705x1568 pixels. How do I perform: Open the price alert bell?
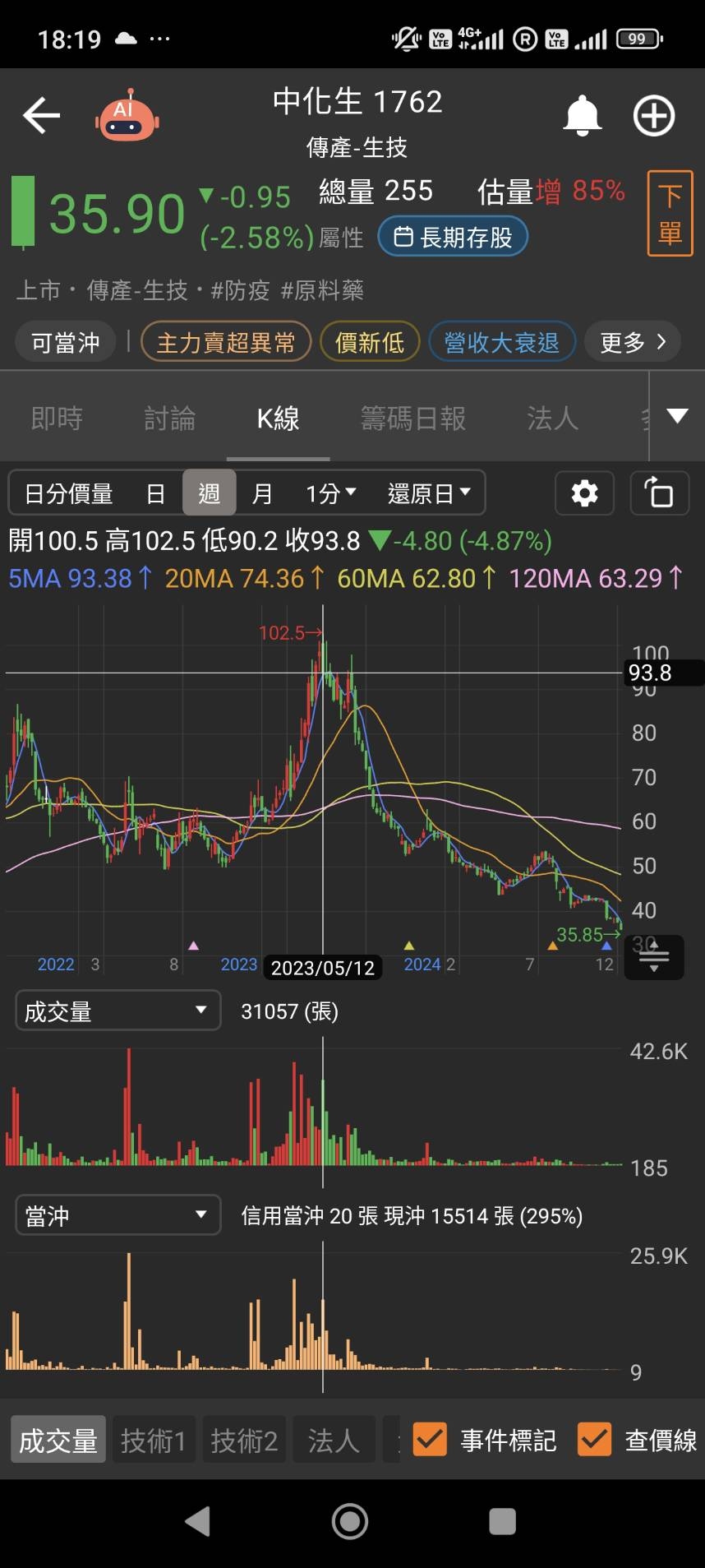582,116
